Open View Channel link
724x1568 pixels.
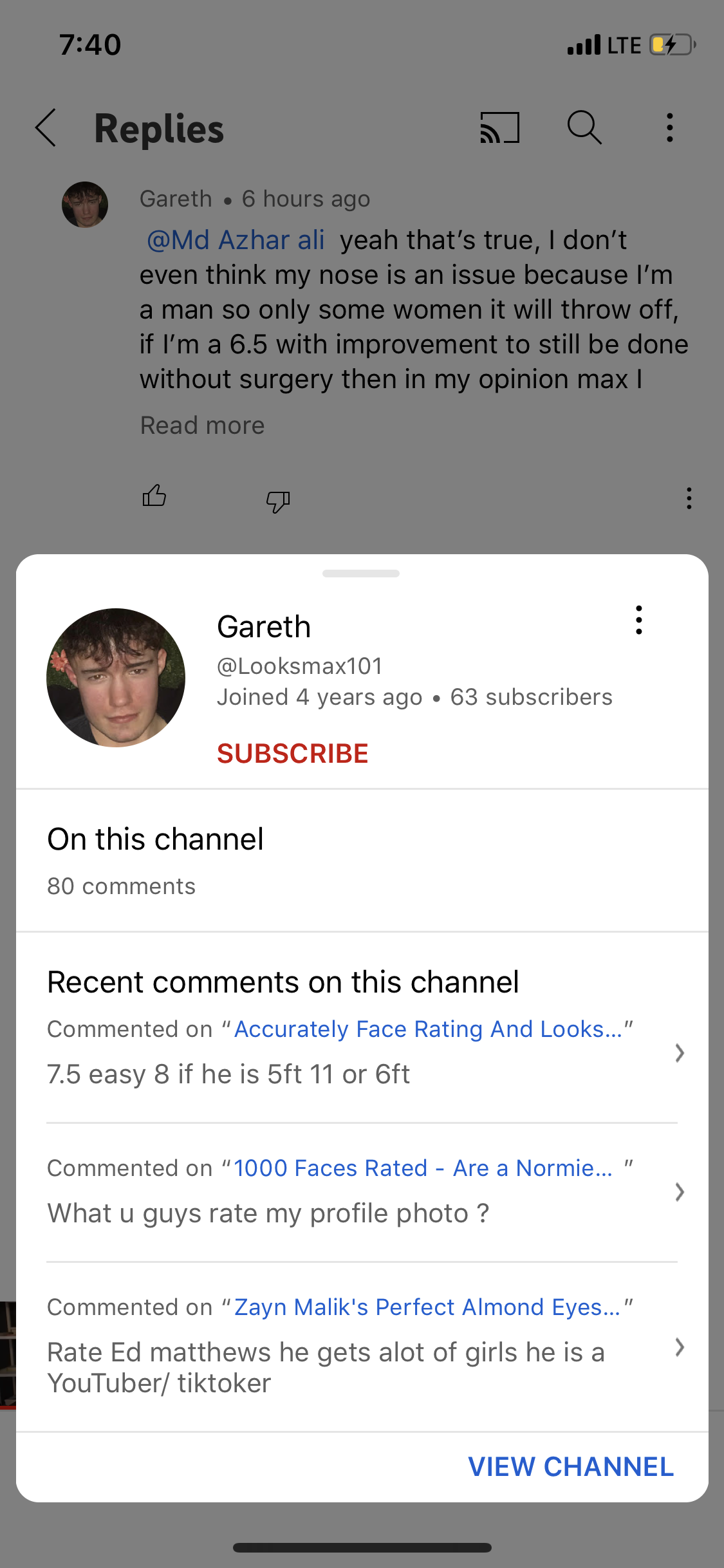(570, 1467)
